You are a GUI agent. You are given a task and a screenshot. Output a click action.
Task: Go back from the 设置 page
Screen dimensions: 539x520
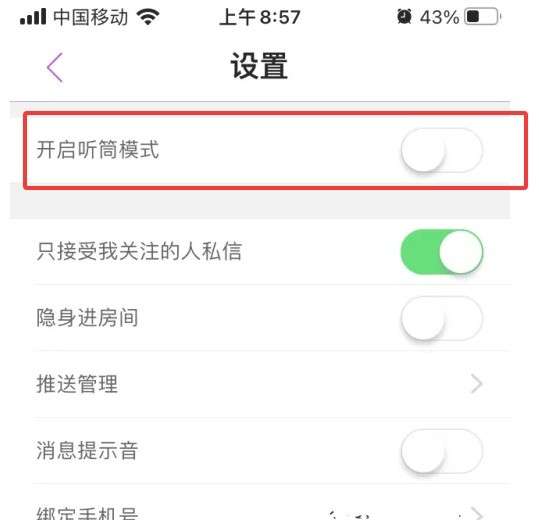pyautogui.click(x=55, y=67)
